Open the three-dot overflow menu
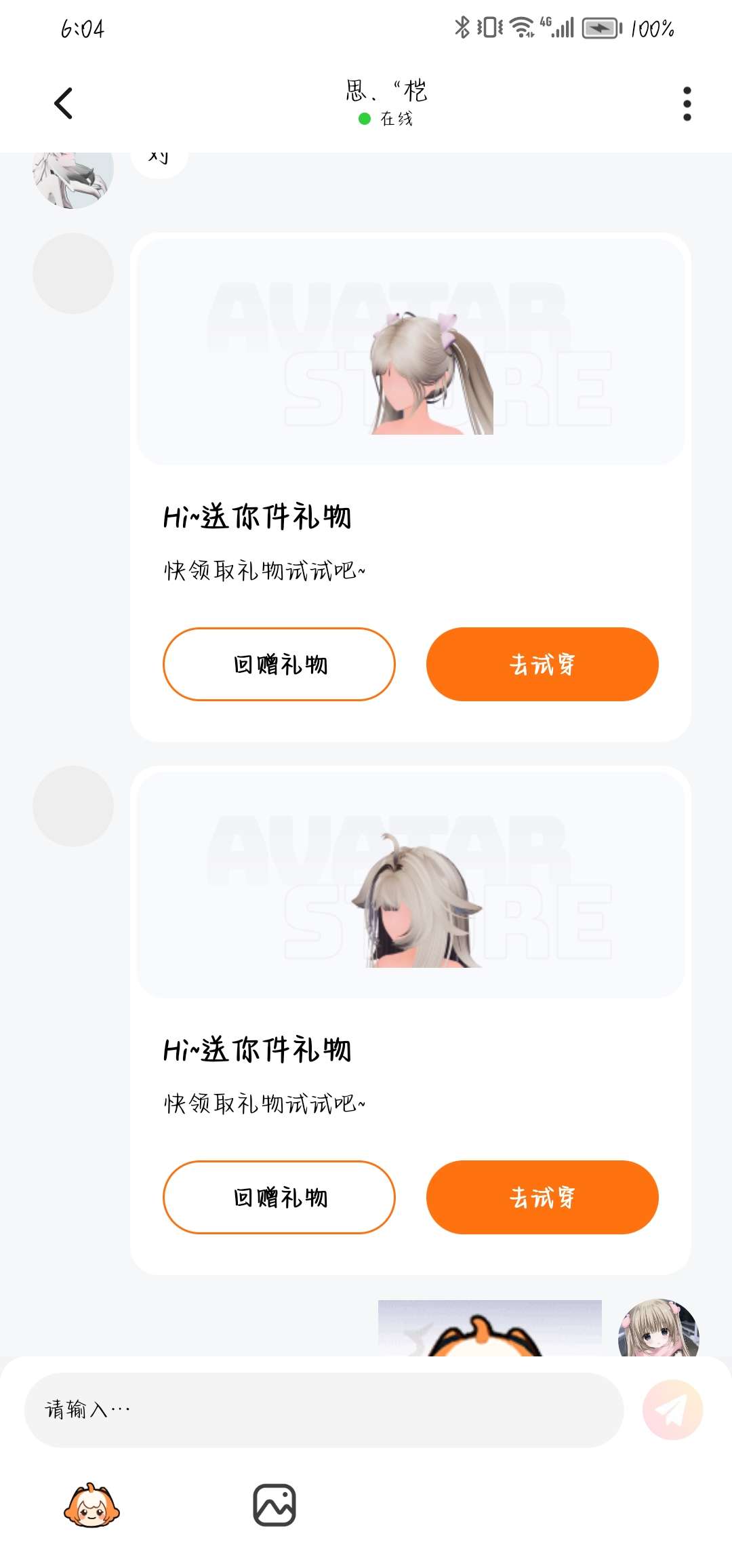 coord(687,104)
